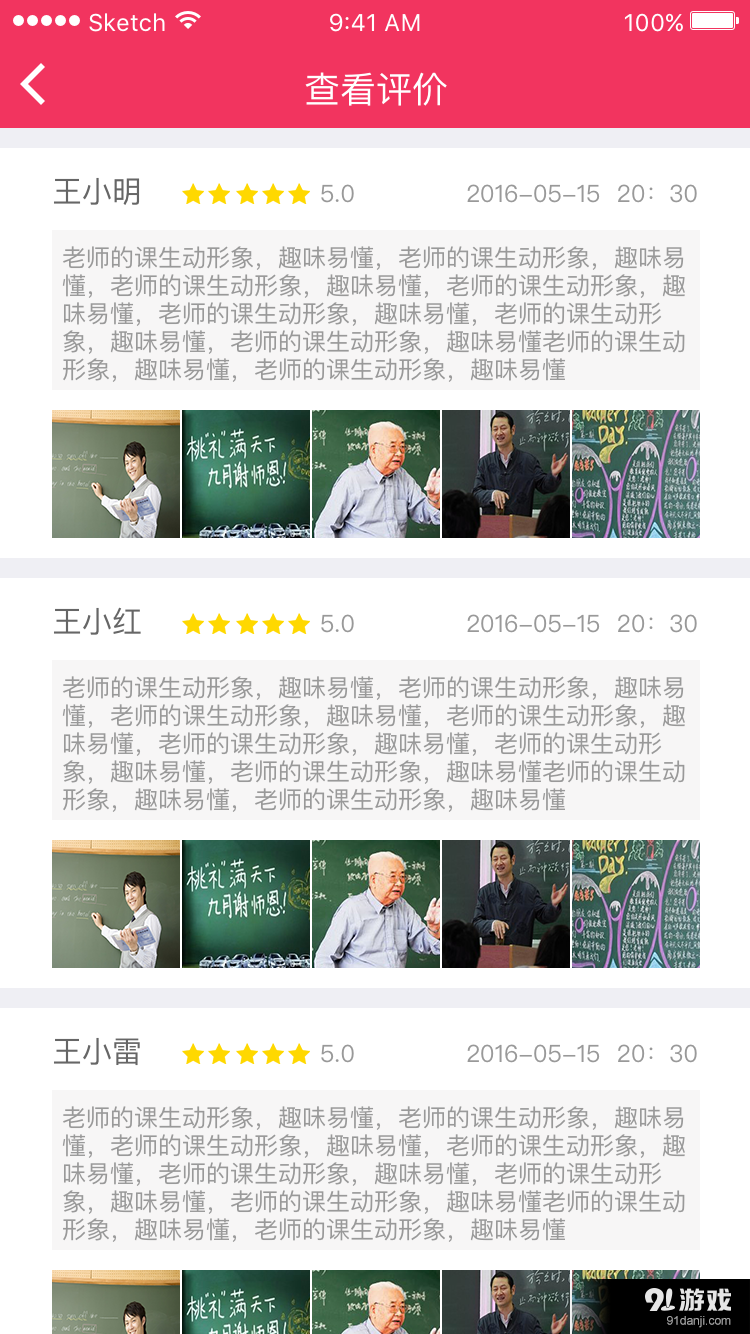This screenshot has height=1334, width=750.
Task: Open reviewer 王小明's profile name
Action: point(96,192)
